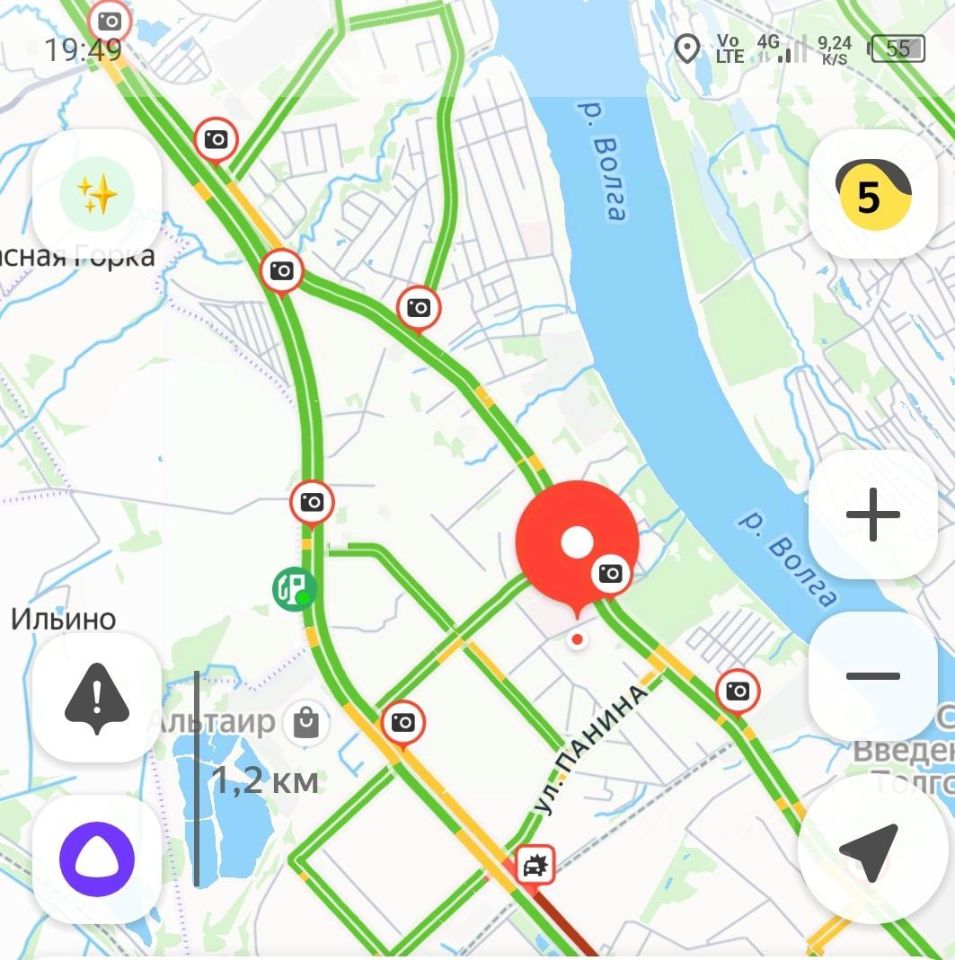The height and width of the screenshot is (960, 955).
Task: Open the green gas station marker
Action: (x=294, y=588)
